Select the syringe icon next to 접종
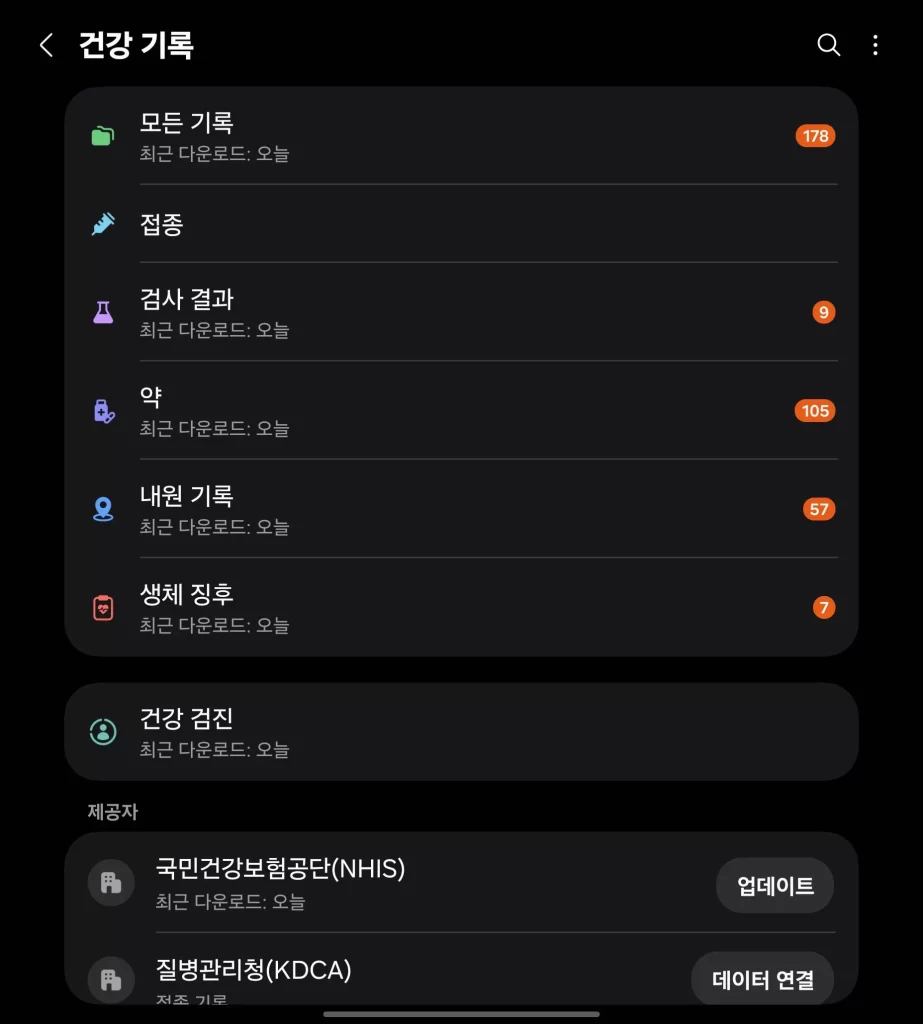Image resolution: width=923 pixels, height=1024 pixels. point(101,223)
